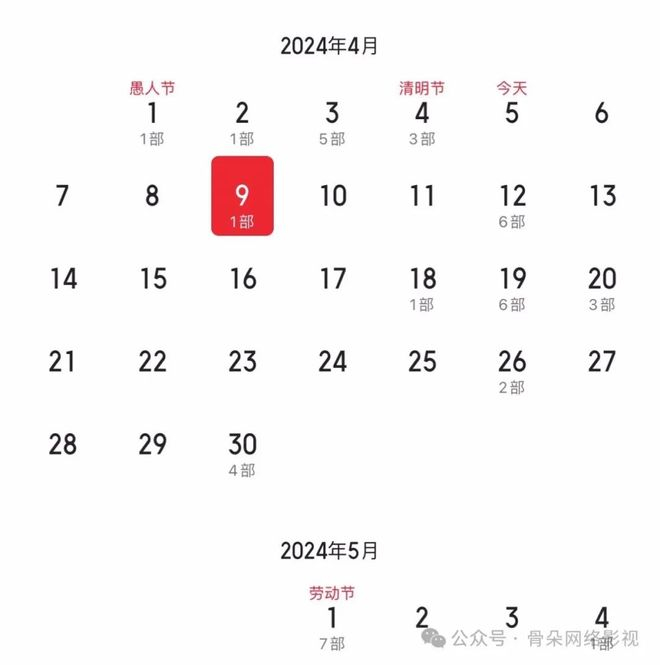
Task: Choose April 19 with 6 films
Action: click(x=512, y=287)
